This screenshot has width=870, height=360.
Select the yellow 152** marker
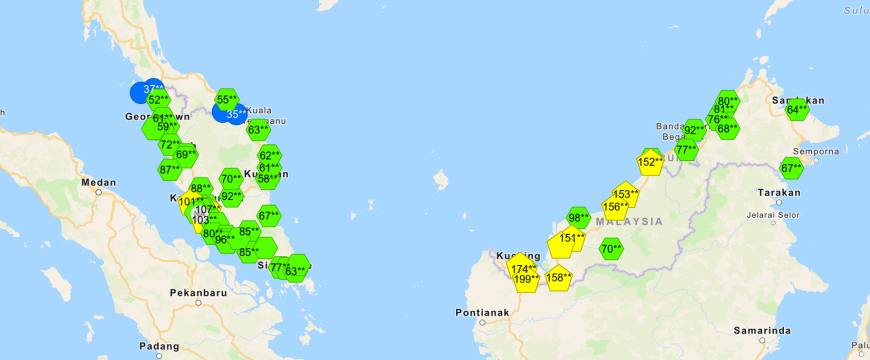click(x=651, y=162)
